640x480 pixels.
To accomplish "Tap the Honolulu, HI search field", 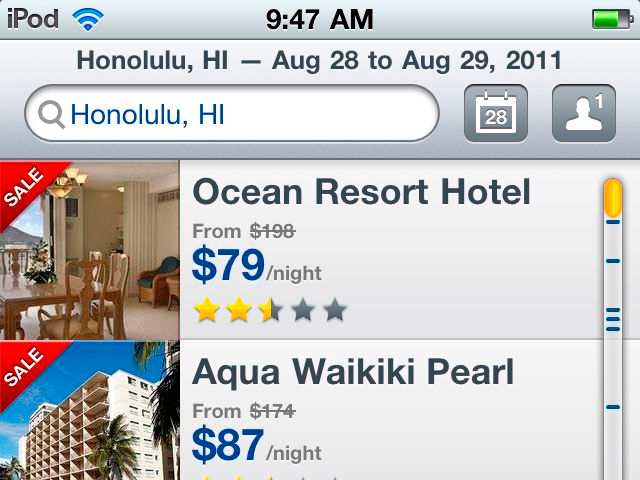I will pyautogui.click(x=232, y=115).
